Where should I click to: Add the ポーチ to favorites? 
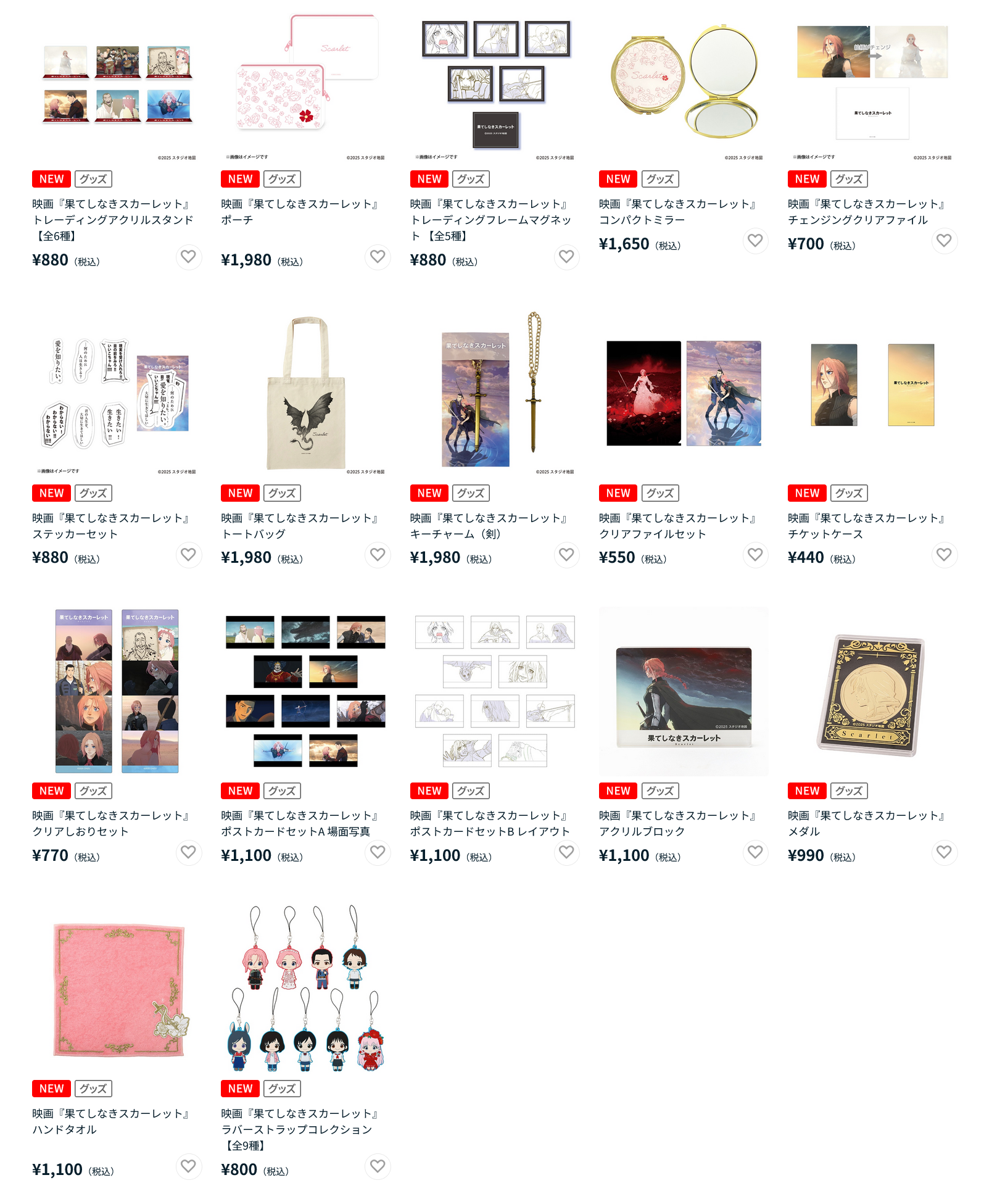[378, 256]
